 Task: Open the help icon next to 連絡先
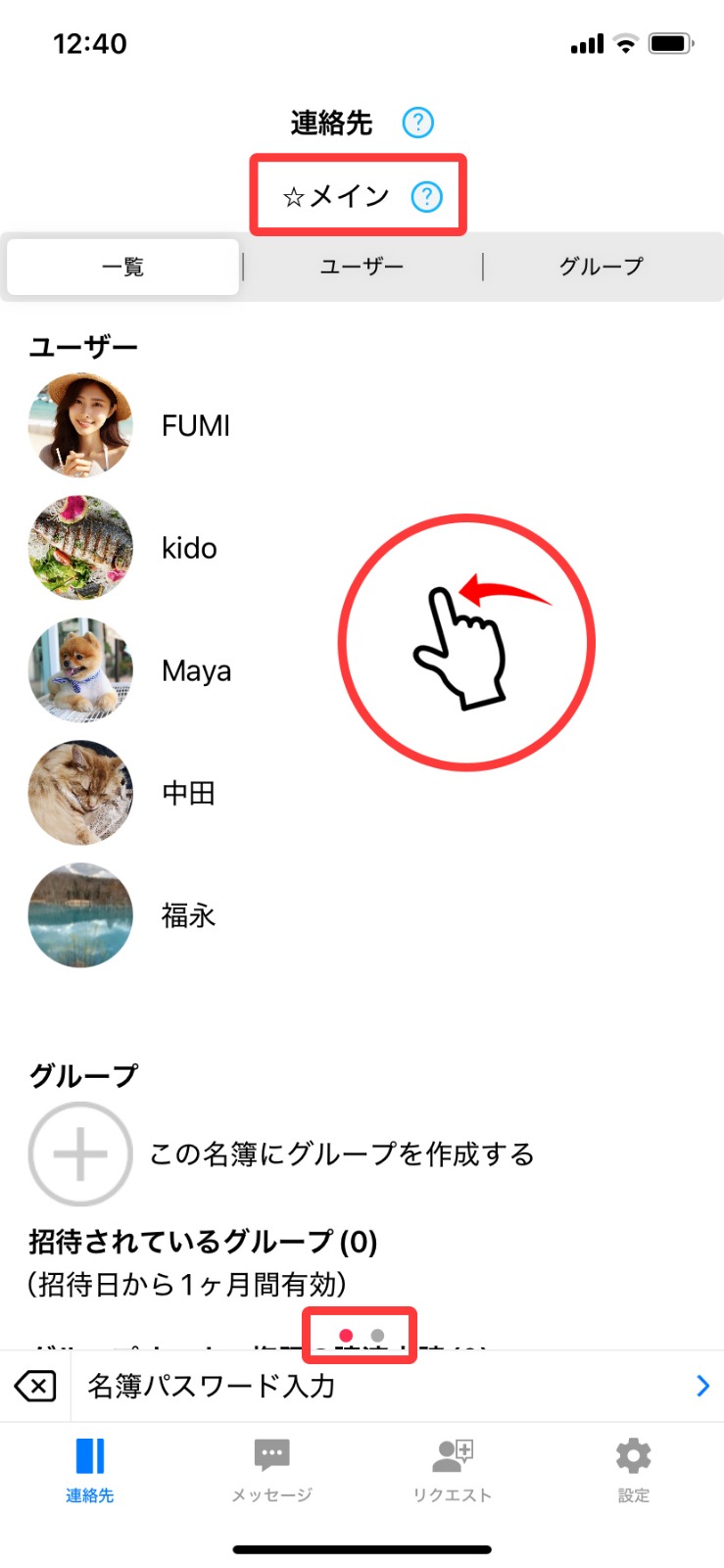click(x=418, y=122)
